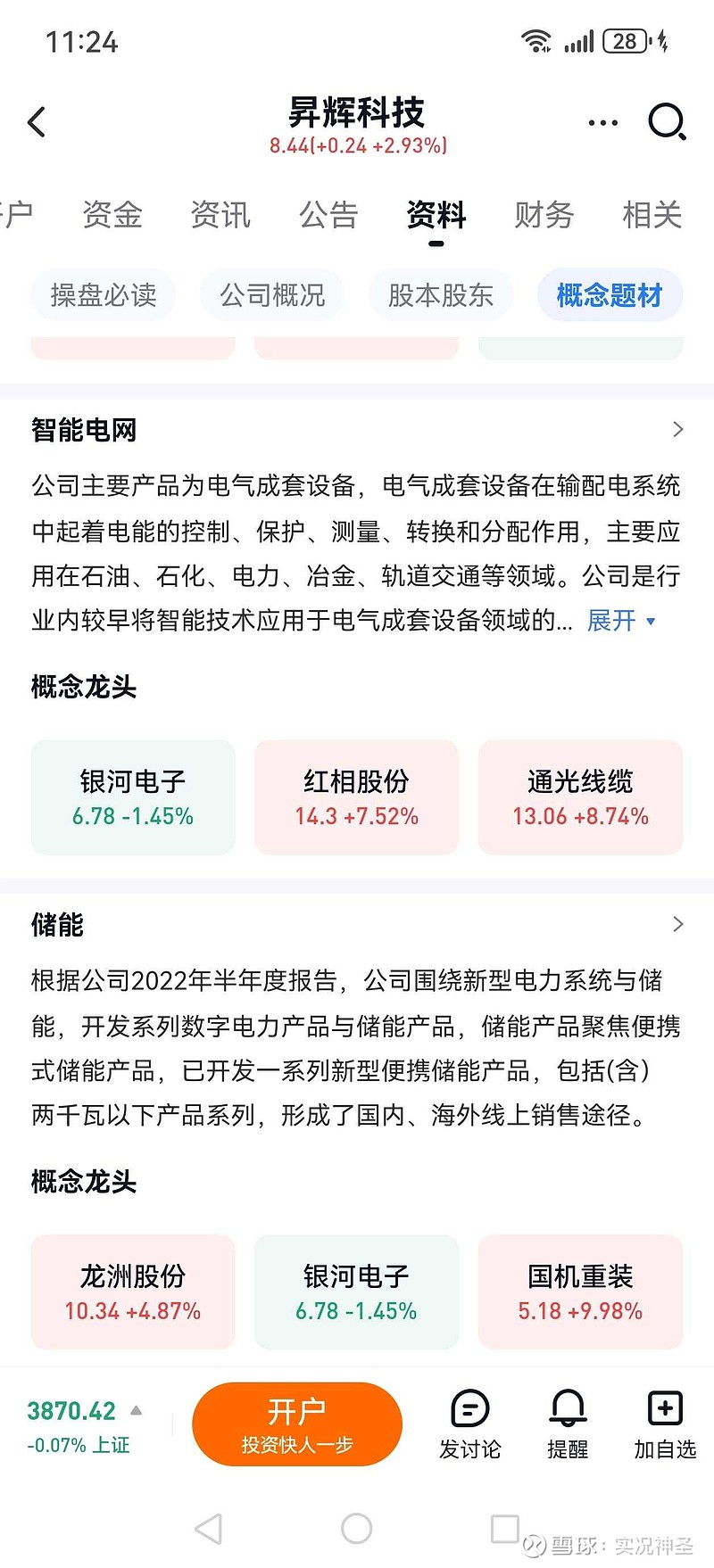This screenshot has width=714, height=1568.
Task: Expand 智能电网 concept details via chevron
Action: (x=677, y=429)
